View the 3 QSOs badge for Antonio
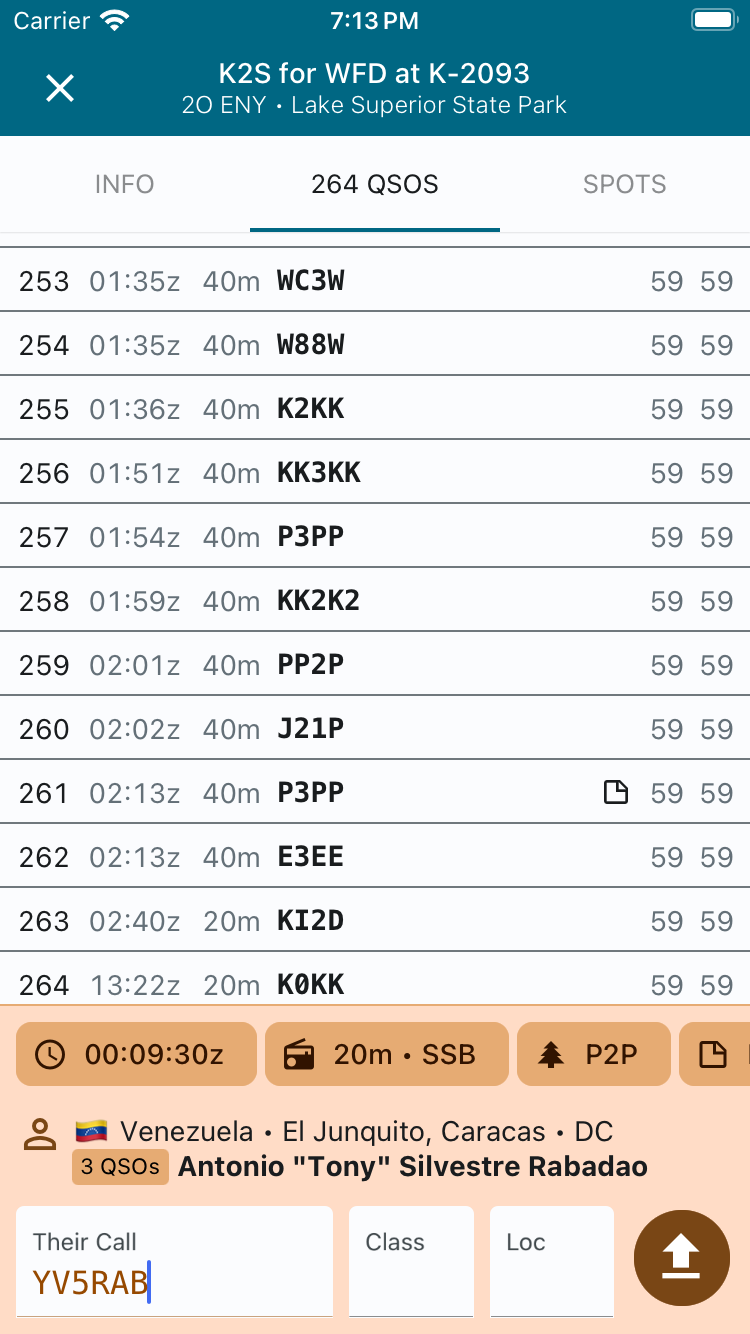This screenshot has height=1334, width=750. tap(120, 1167)
